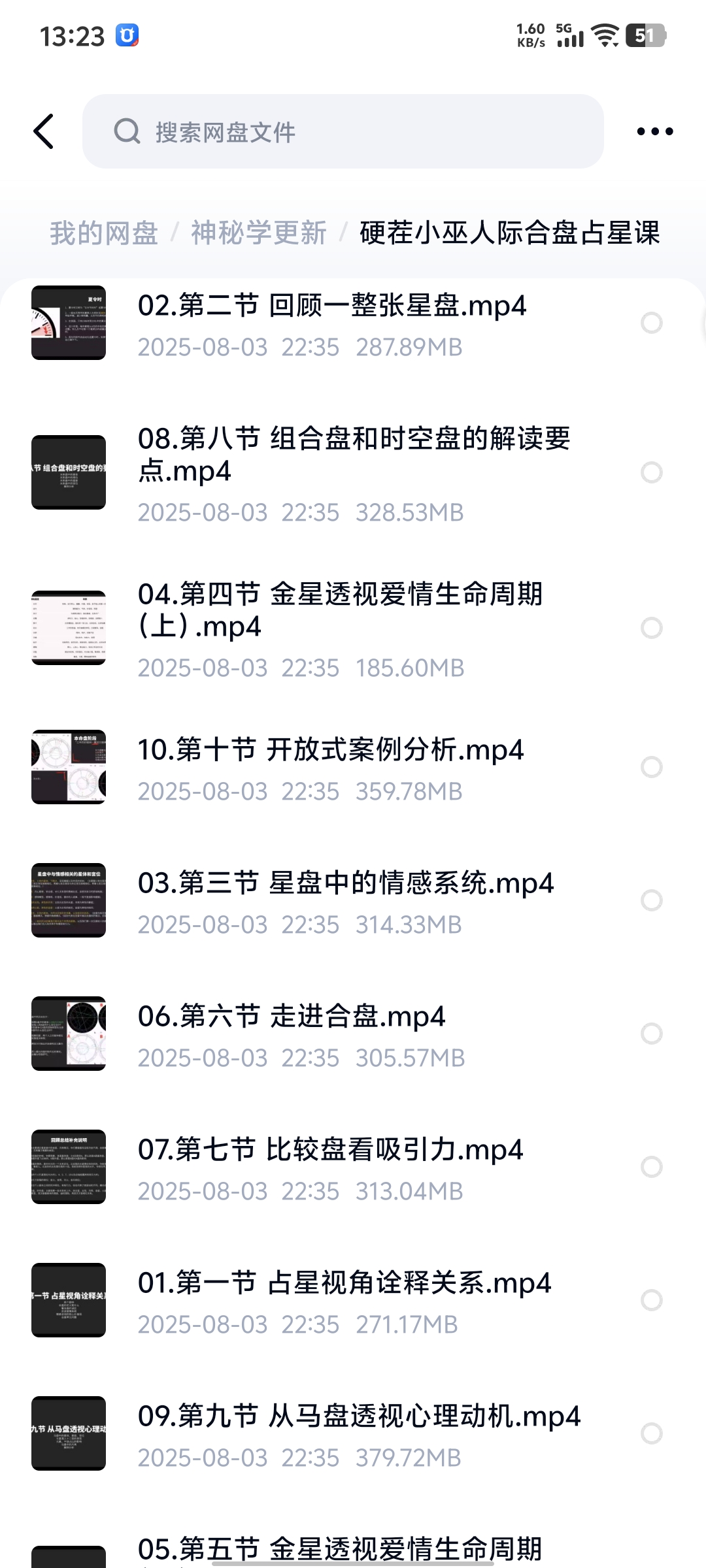
Task: Open the 06.第六节 走进合盘 video file
Action: [292, 1017]
